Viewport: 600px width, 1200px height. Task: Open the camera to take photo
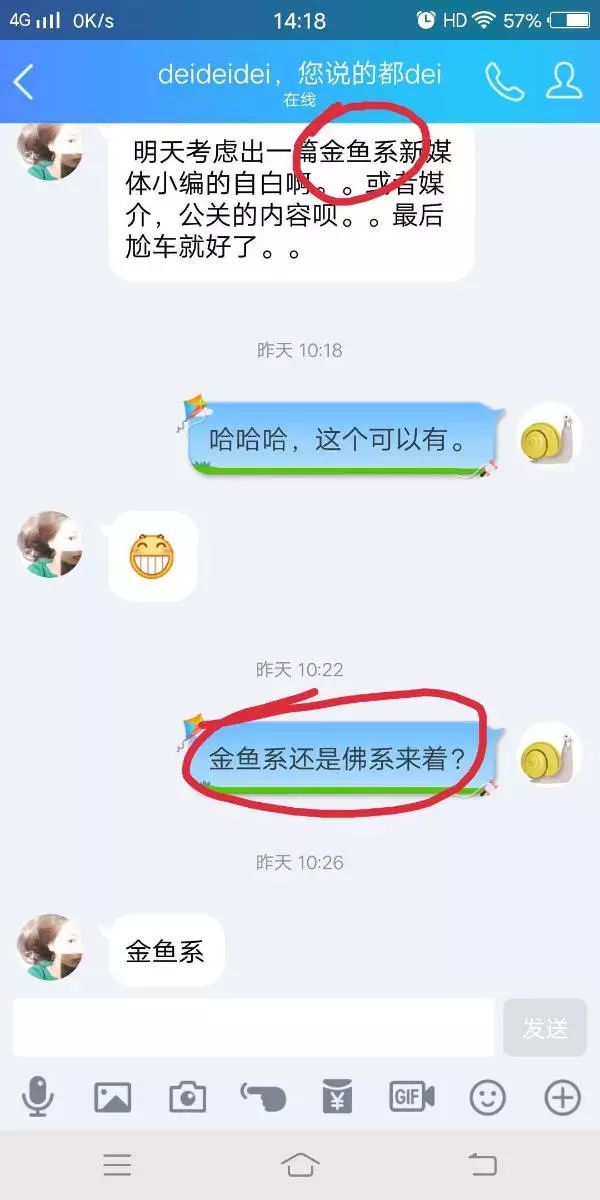coord(187,1098)
